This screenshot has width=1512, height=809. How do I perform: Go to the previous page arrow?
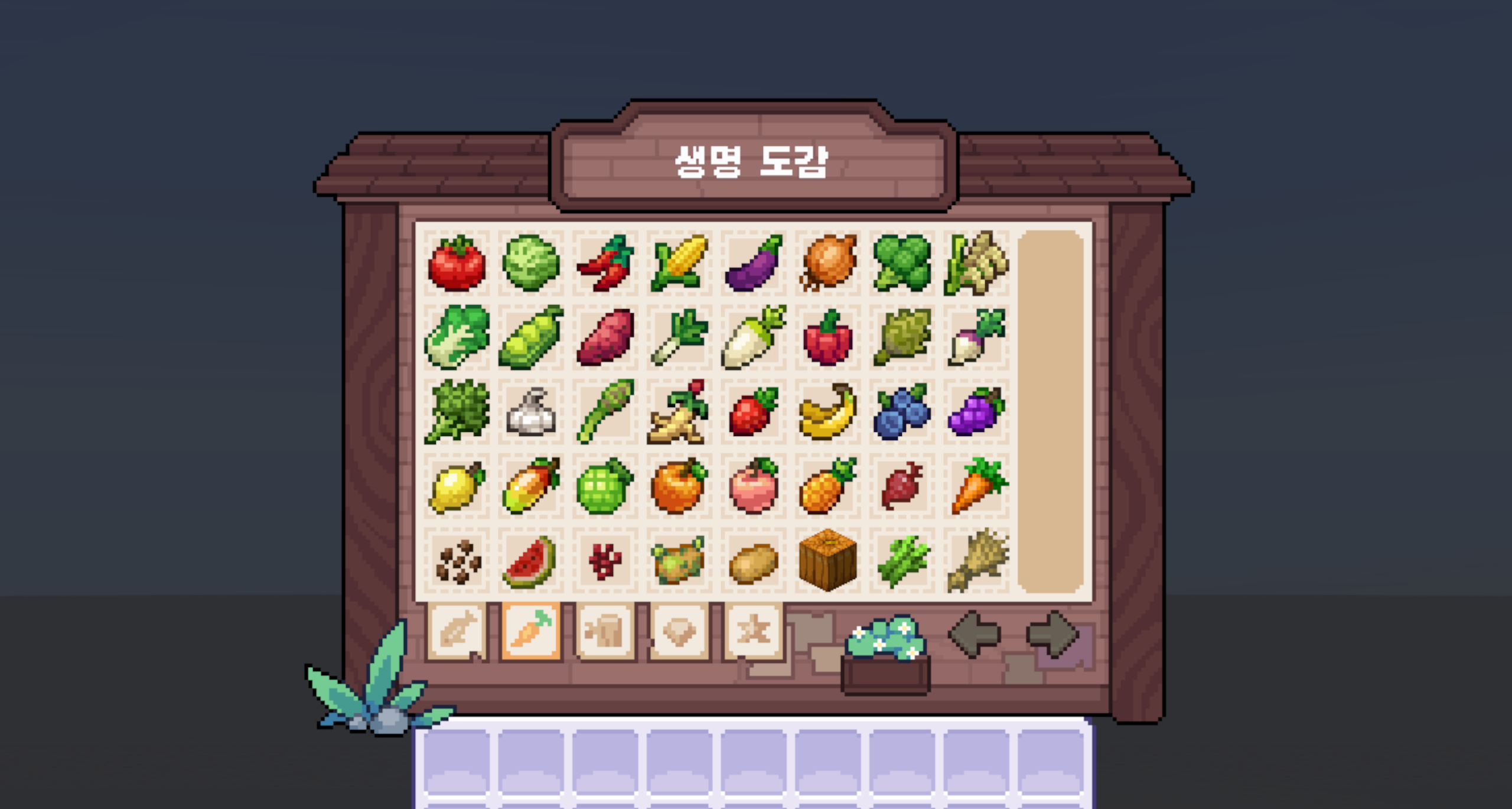(x=975, y=635)
